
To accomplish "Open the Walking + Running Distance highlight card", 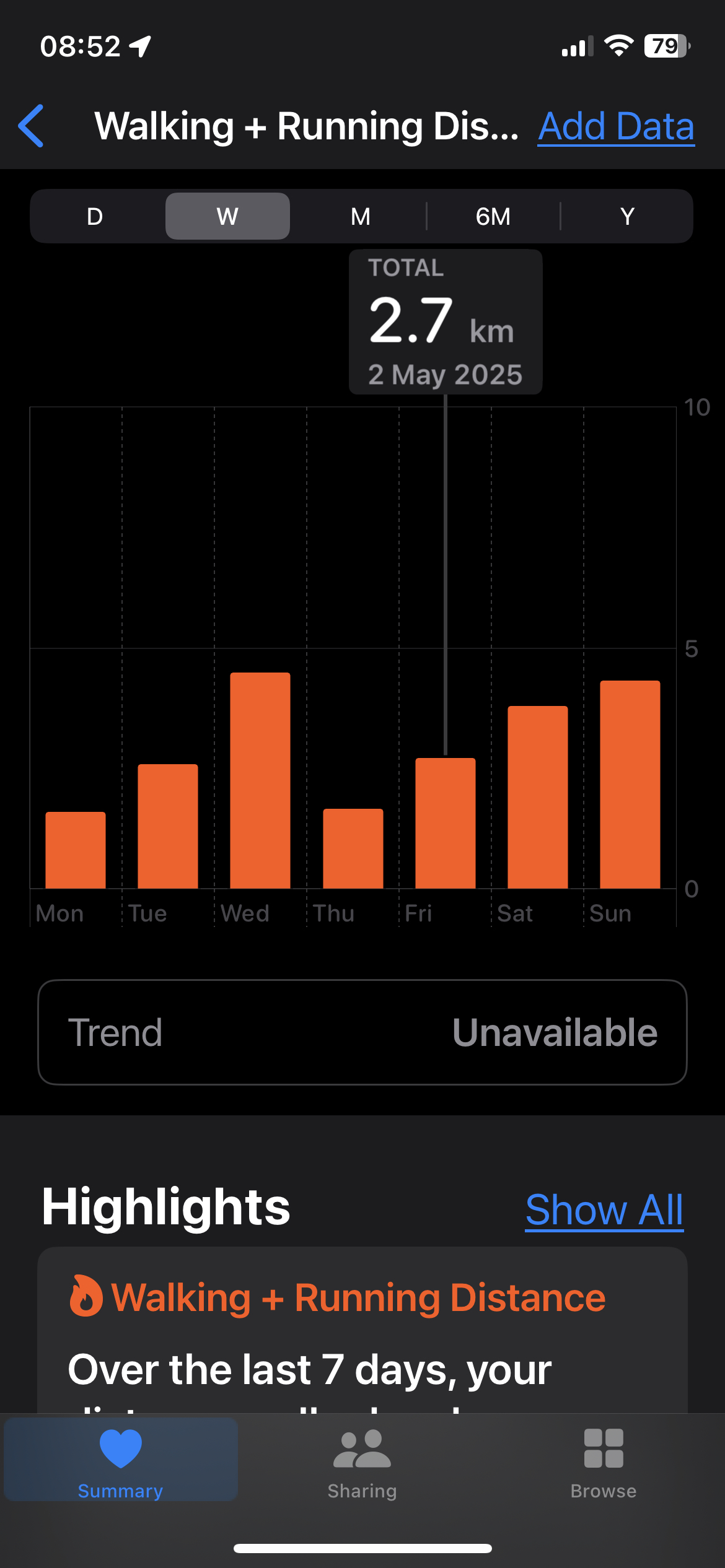I will (x=362, y=1330).
